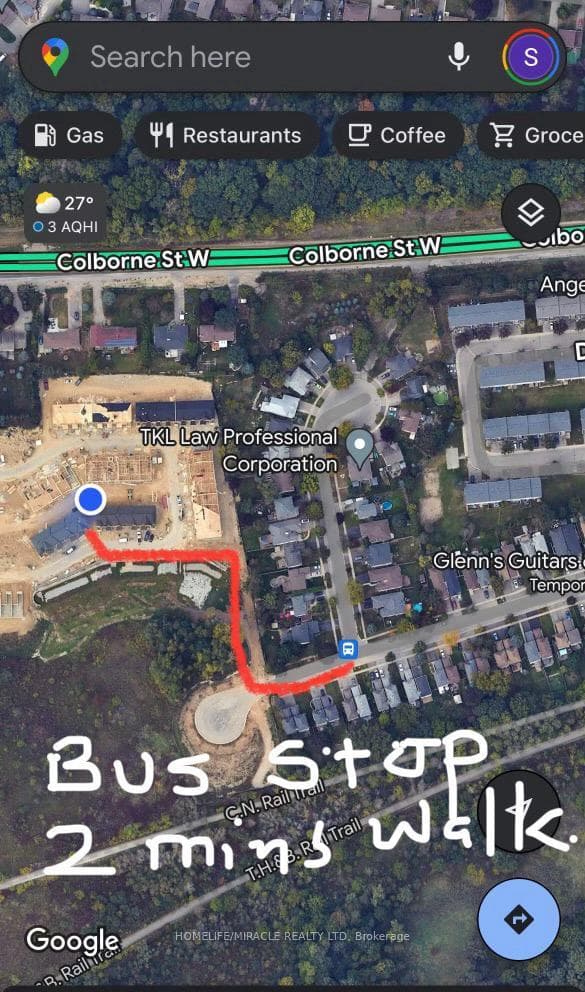Select the Gas chip

pyautogui.click(x=69, y=135)
